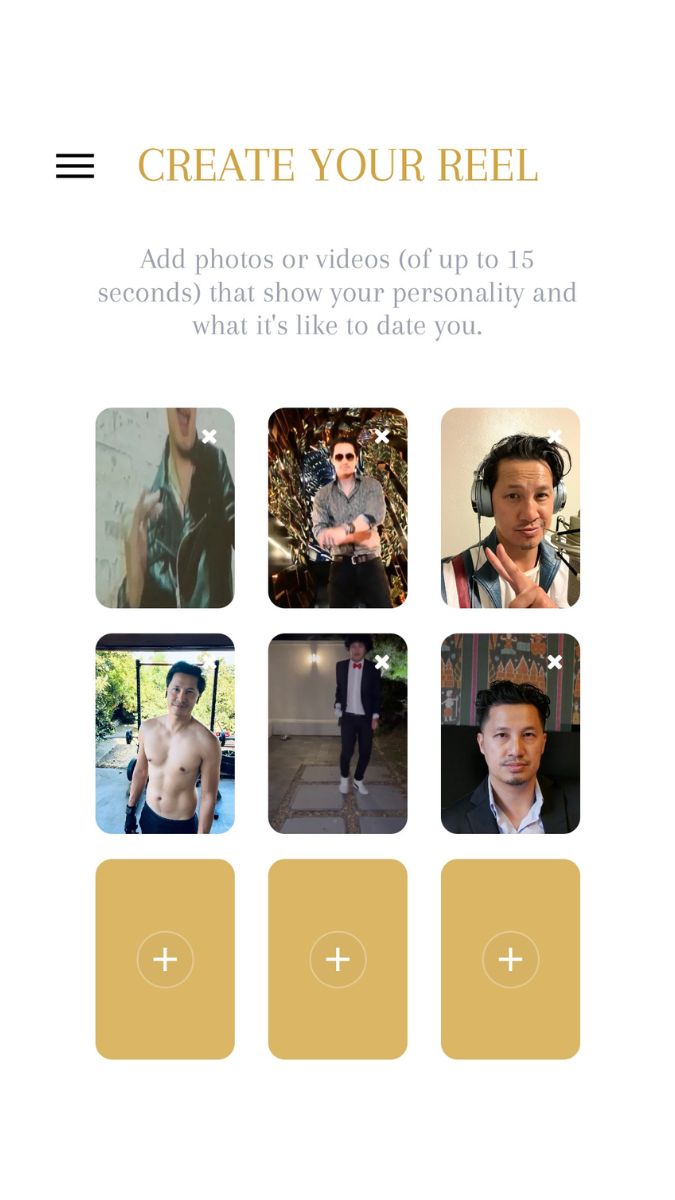Screen dimensions: 675x1200
Task: Remove the blurry leather jacket photo
Action: [209, 436]
